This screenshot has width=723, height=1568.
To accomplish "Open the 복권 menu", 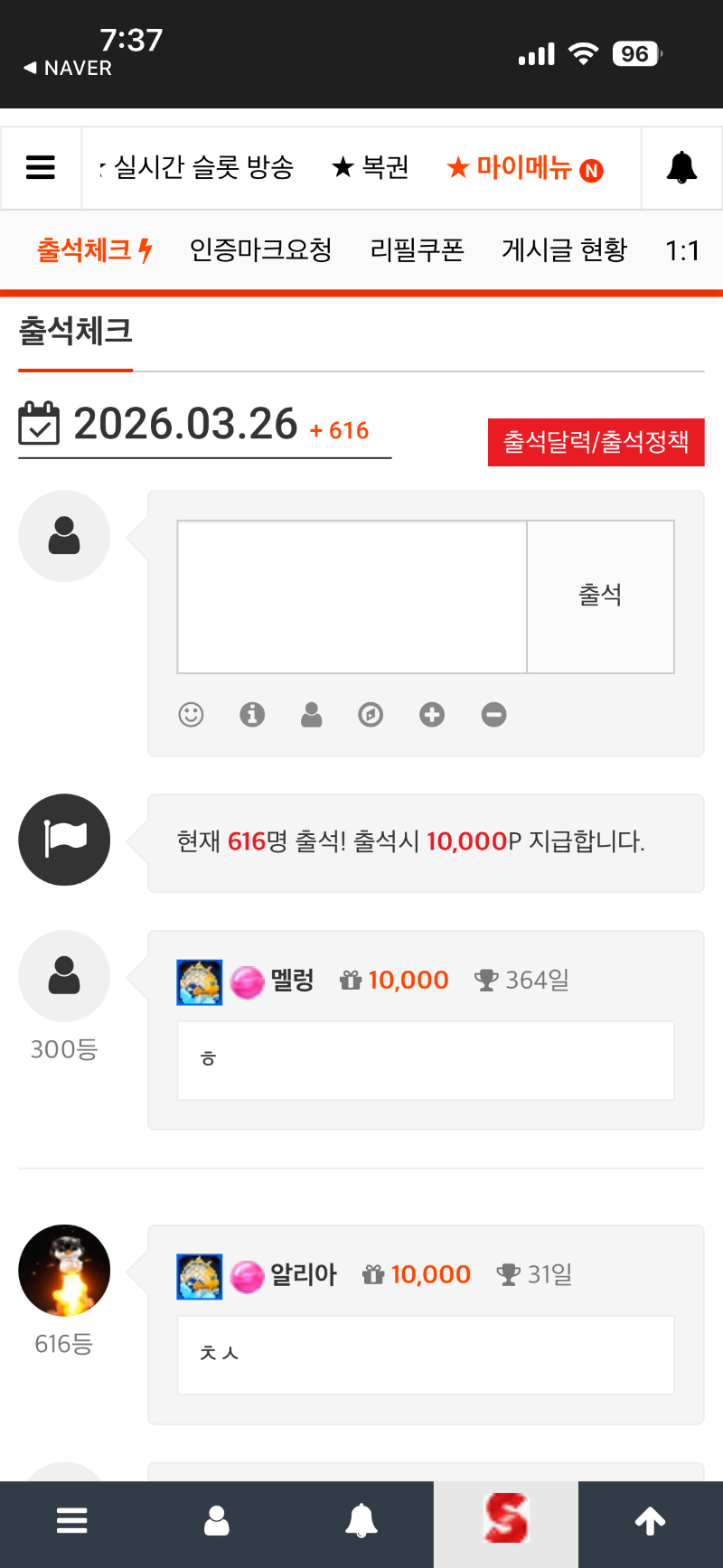I will coord(371,168).
